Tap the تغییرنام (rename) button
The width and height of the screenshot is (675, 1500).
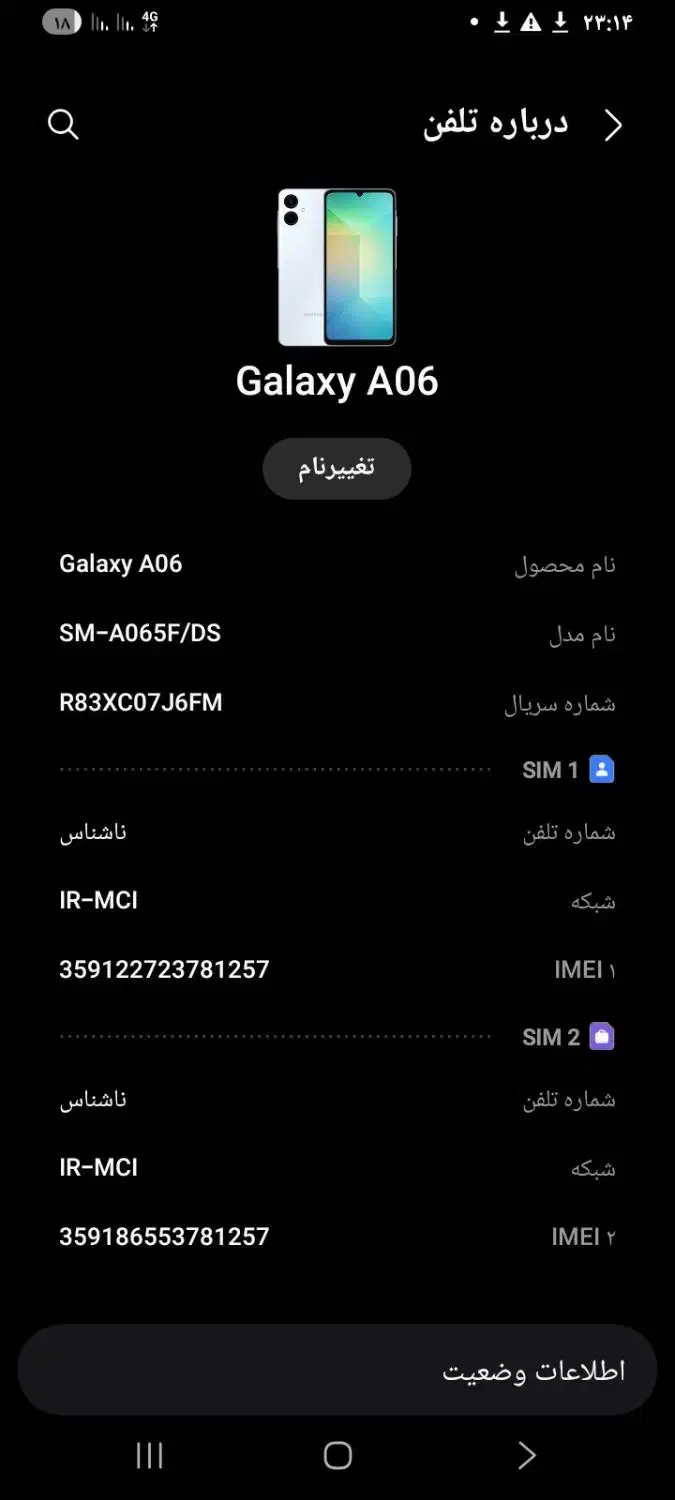point(337,468)
